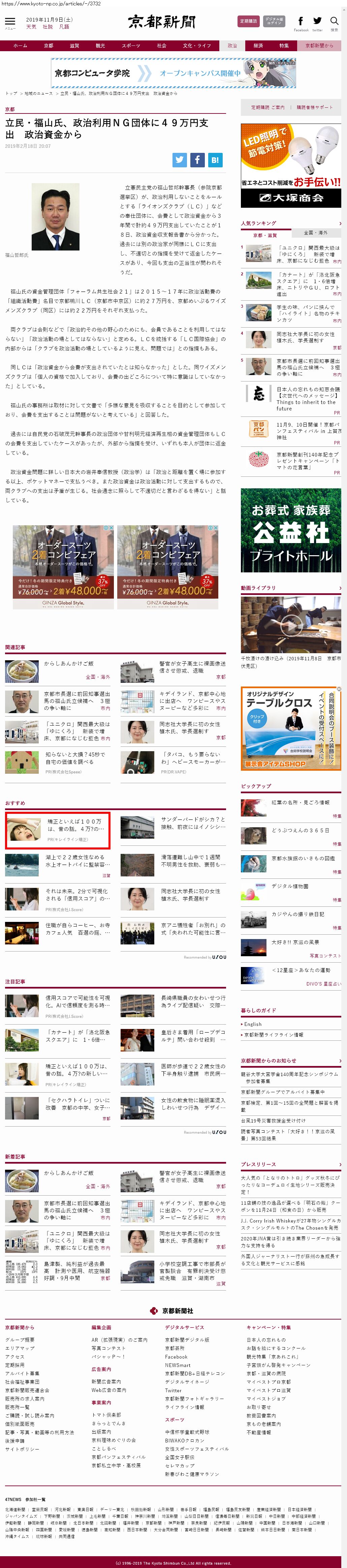Open the search icon in header
The width and height of the screenshot is (347, 1568).
click(x=334, y=23)
